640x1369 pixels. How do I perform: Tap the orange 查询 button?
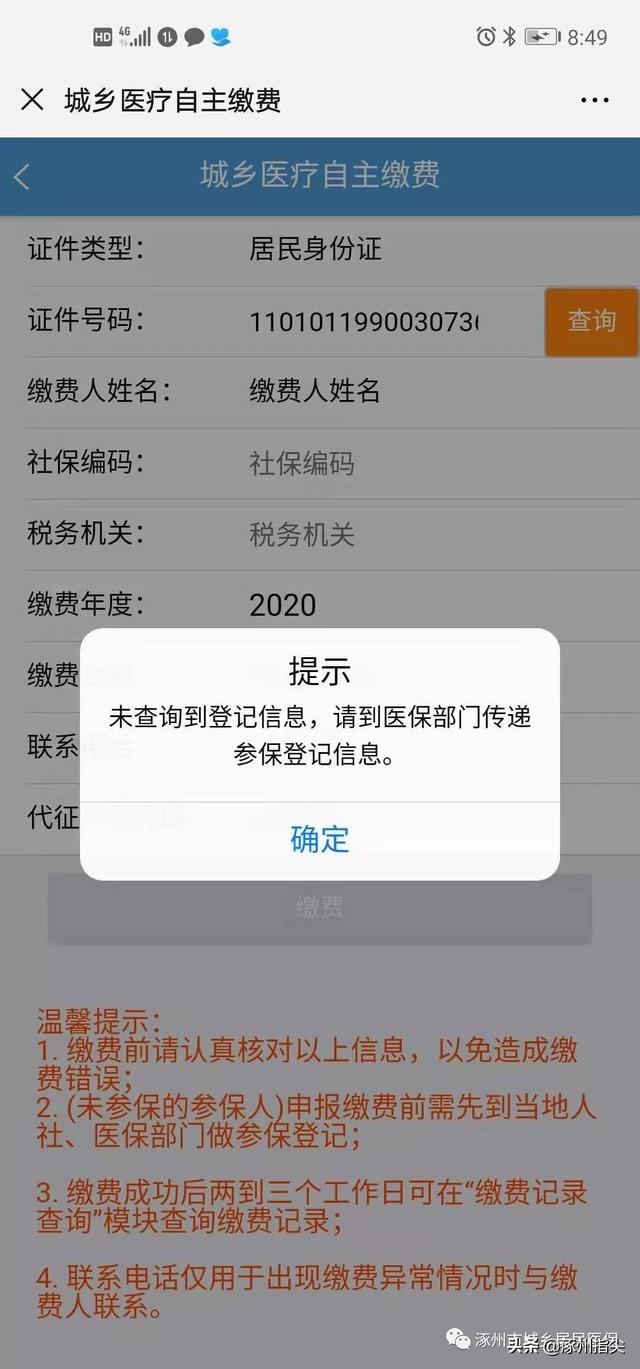tap(592, 321)
